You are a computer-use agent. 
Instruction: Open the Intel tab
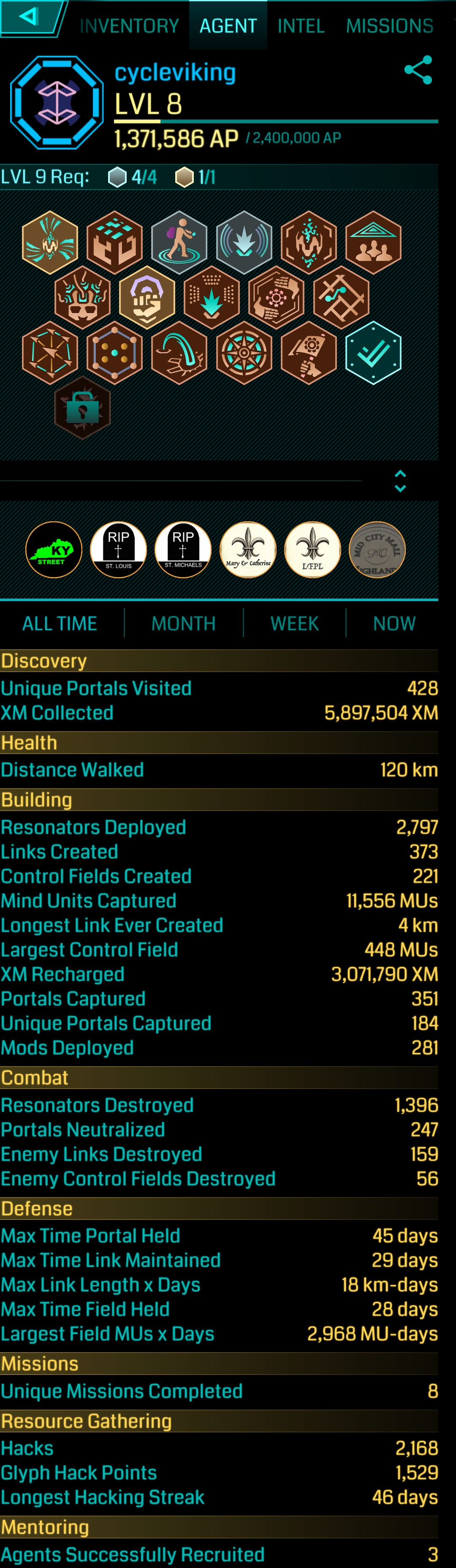[x=301, y=26]
